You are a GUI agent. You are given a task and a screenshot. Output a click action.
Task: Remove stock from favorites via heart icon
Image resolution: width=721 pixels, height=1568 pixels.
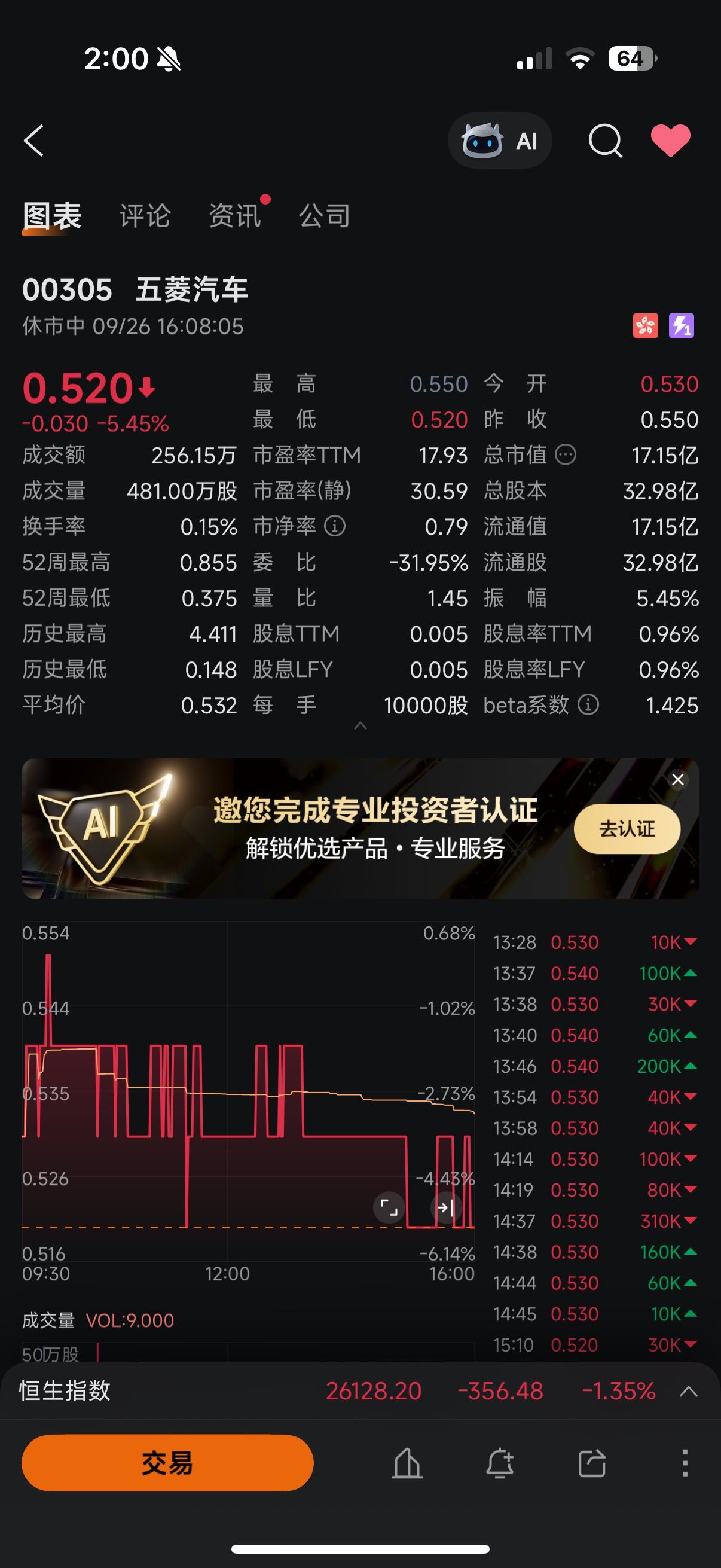671,141
